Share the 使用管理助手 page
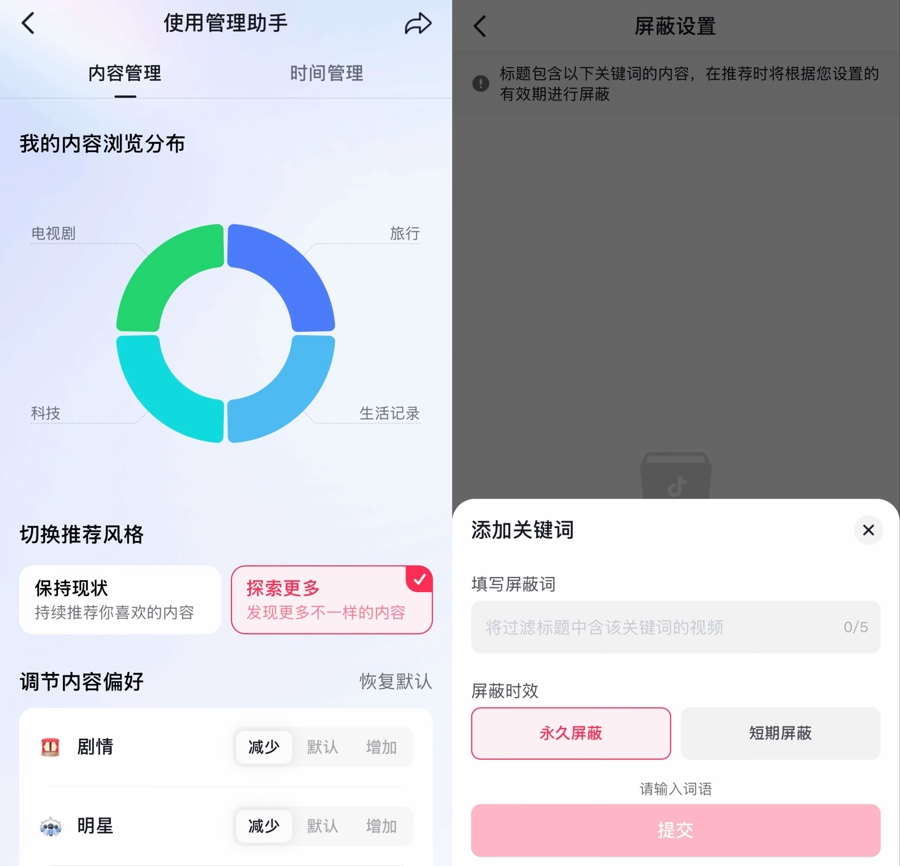Screen dimensions: 900x866 (418, 24)
